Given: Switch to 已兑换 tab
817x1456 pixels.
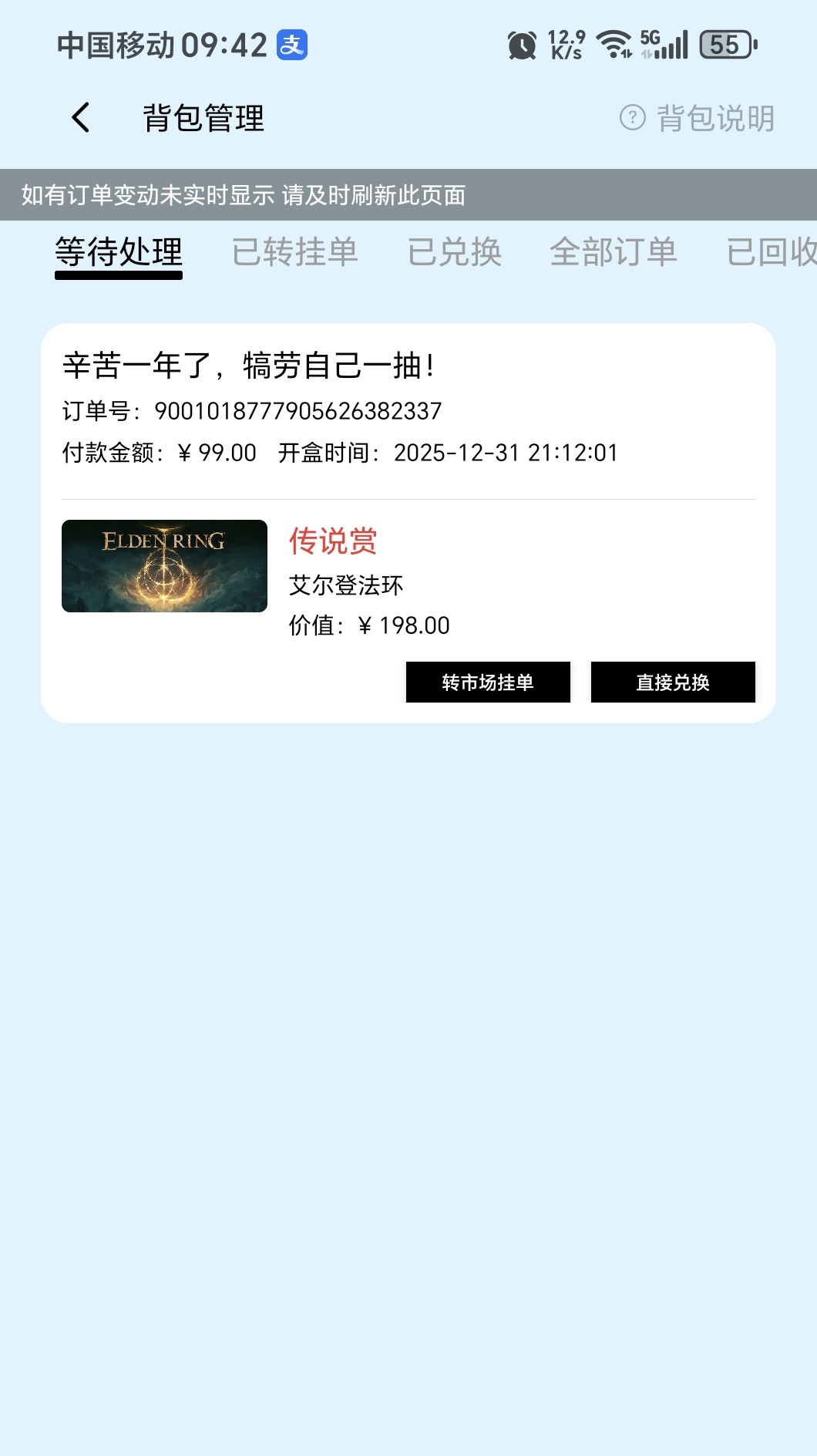Looking at the screenshot, I should click(455, 252).
